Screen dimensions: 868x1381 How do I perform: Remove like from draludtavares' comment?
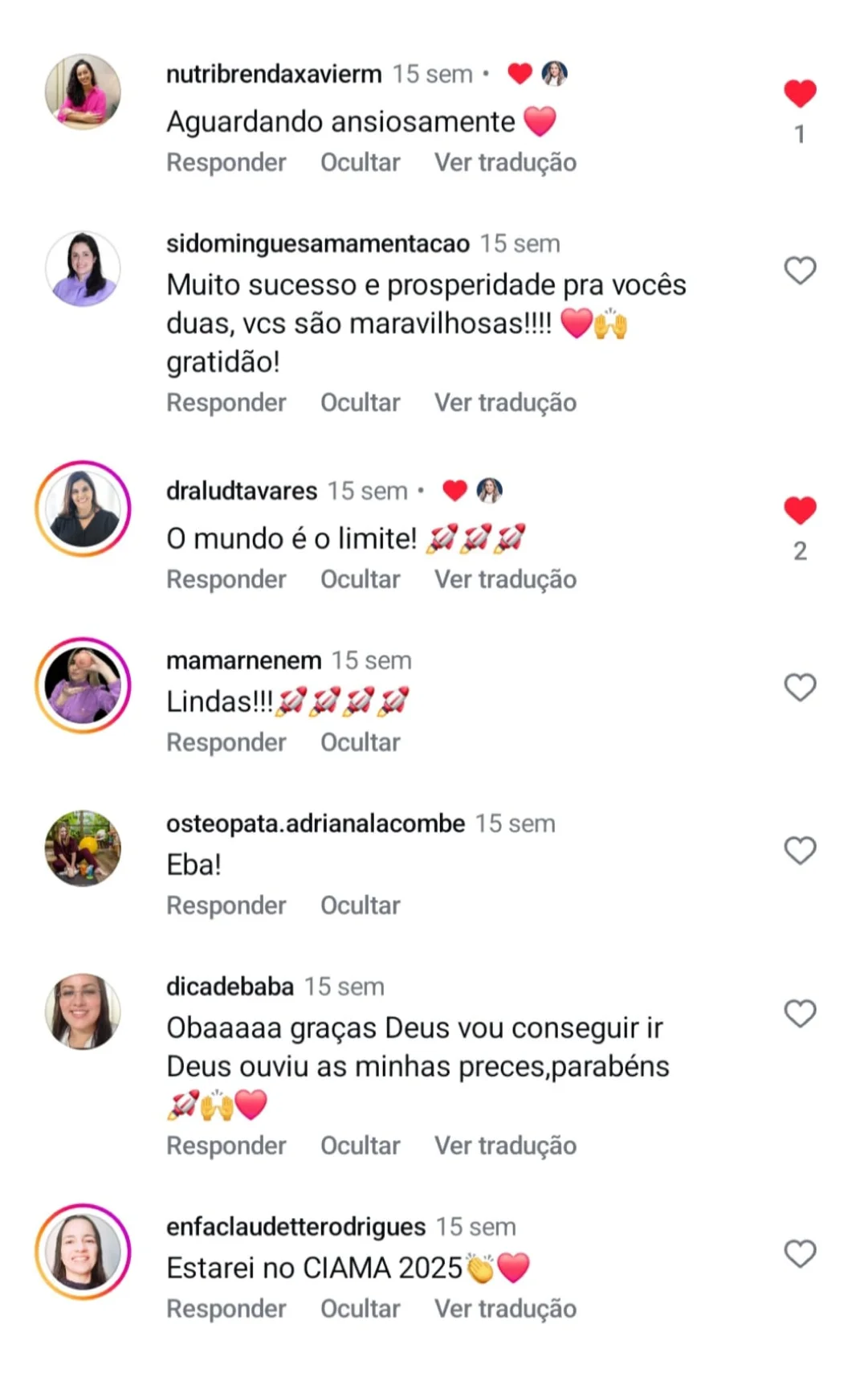[800, 511]
